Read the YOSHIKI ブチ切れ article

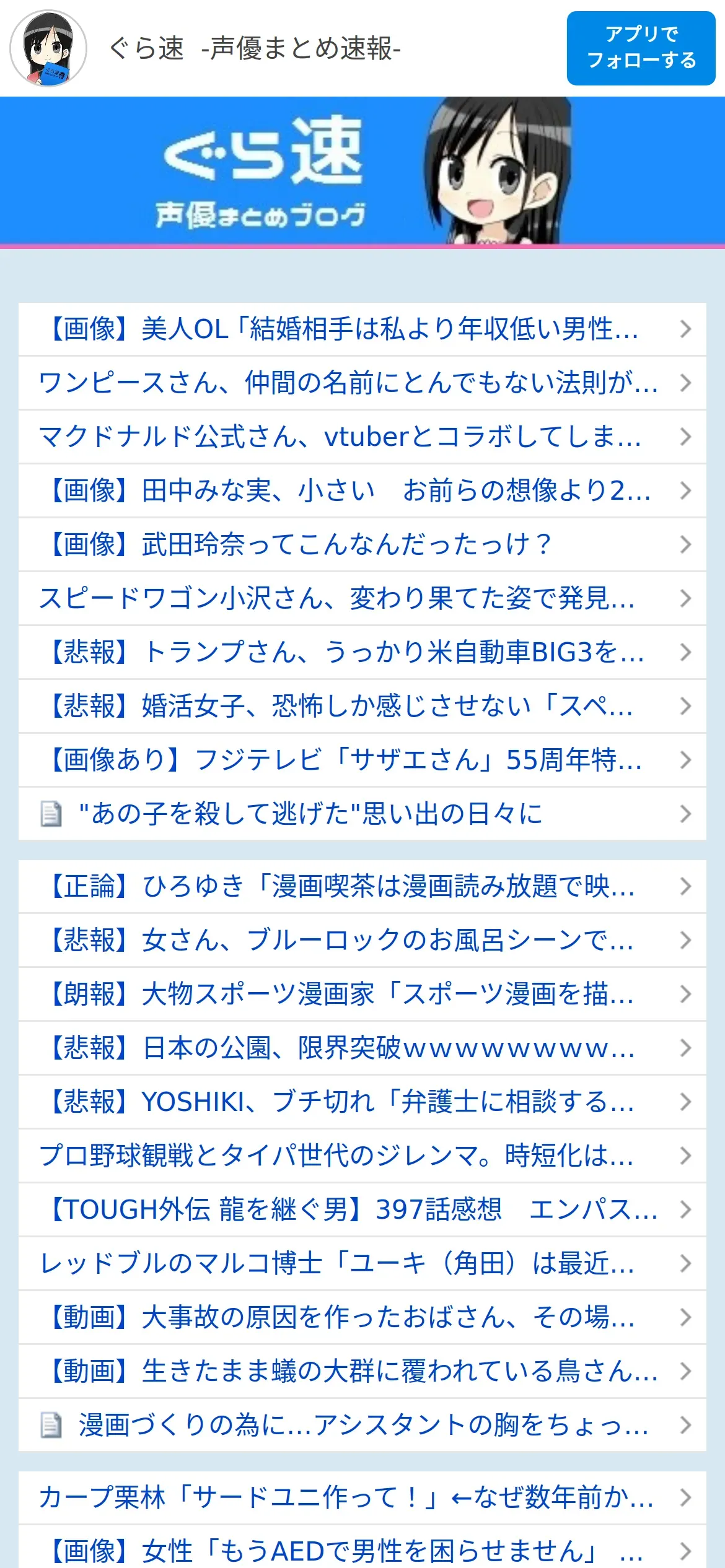[x=362, y=1102]
